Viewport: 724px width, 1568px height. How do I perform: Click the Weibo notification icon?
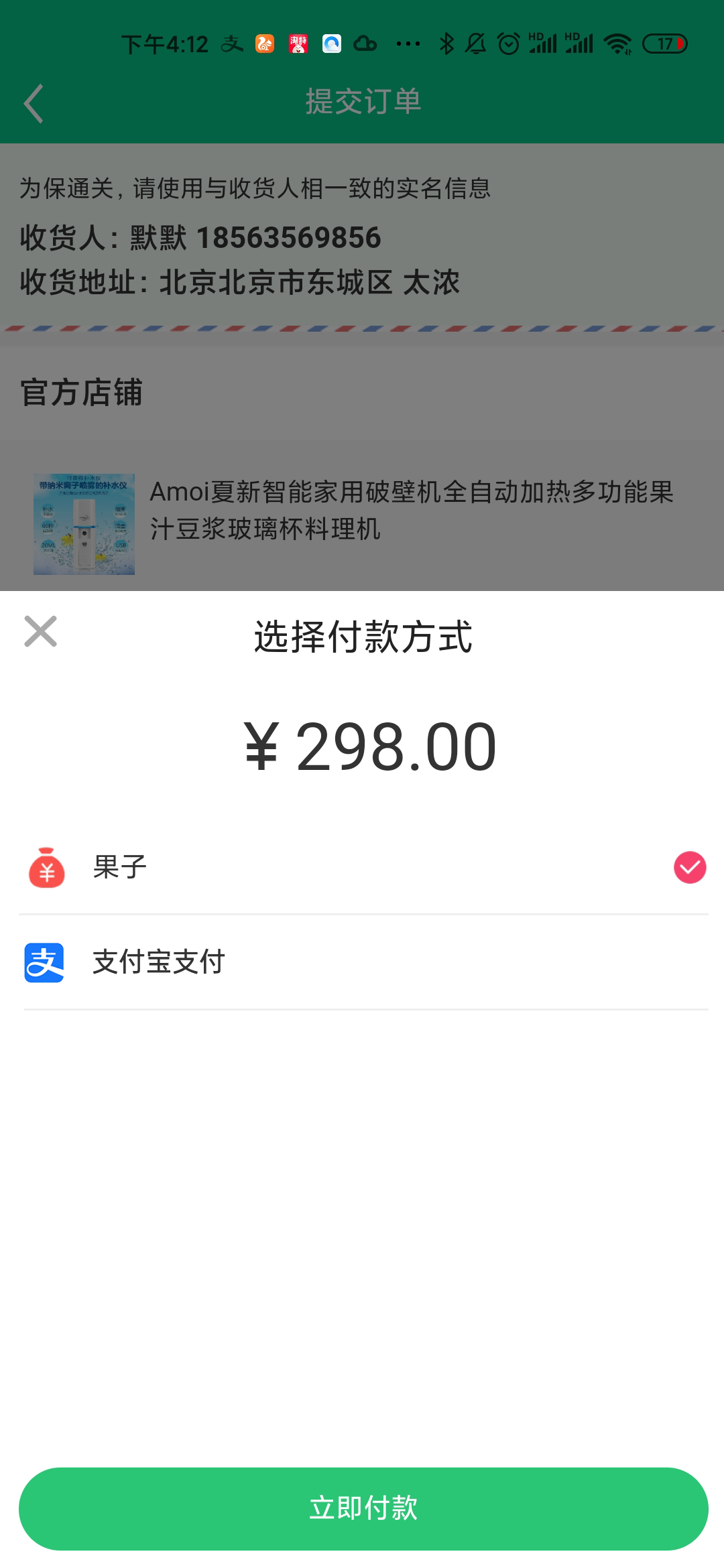click(x=265, y=44)
